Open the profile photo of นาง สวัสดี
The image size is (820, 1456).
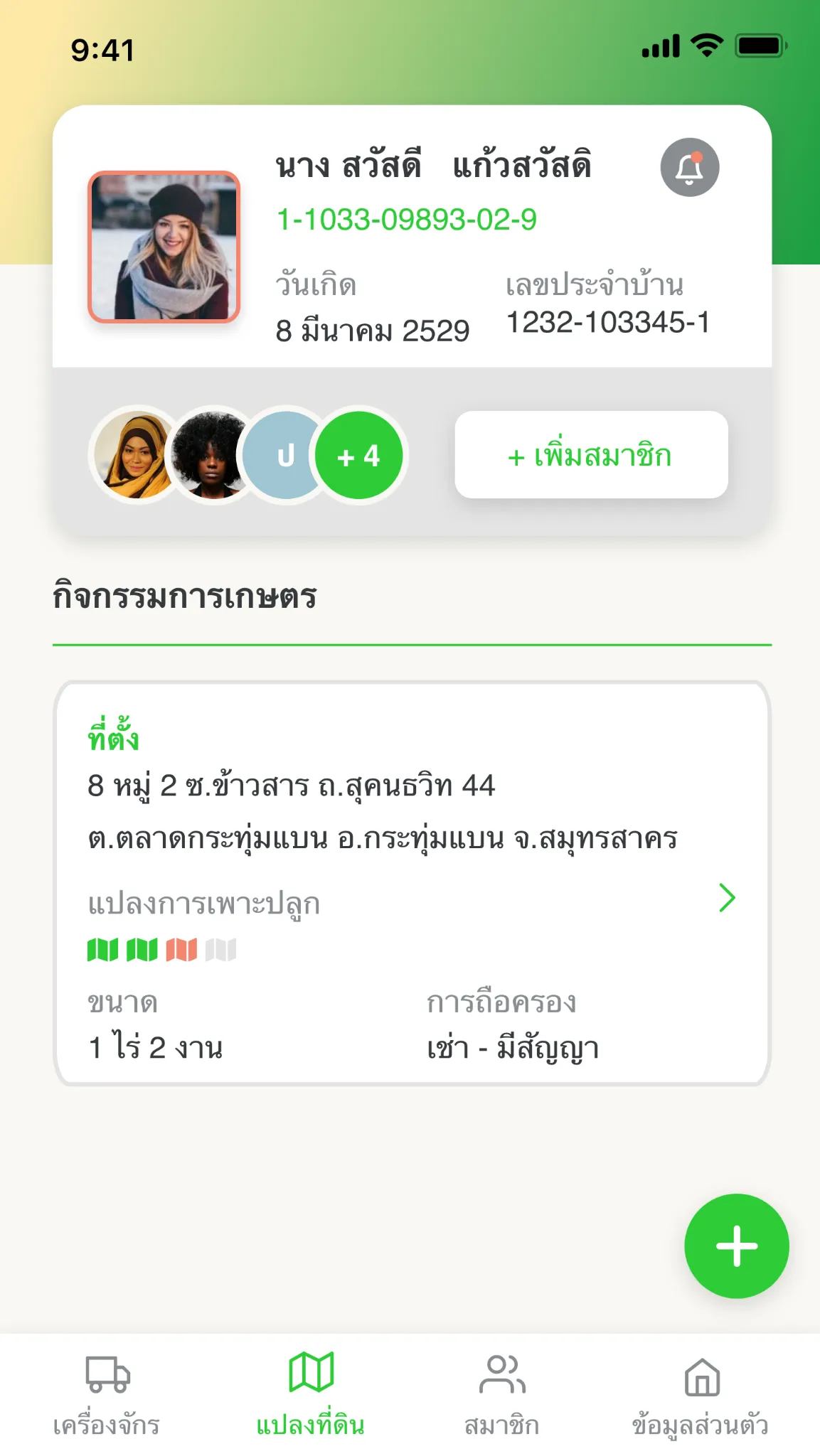[165, 247]
